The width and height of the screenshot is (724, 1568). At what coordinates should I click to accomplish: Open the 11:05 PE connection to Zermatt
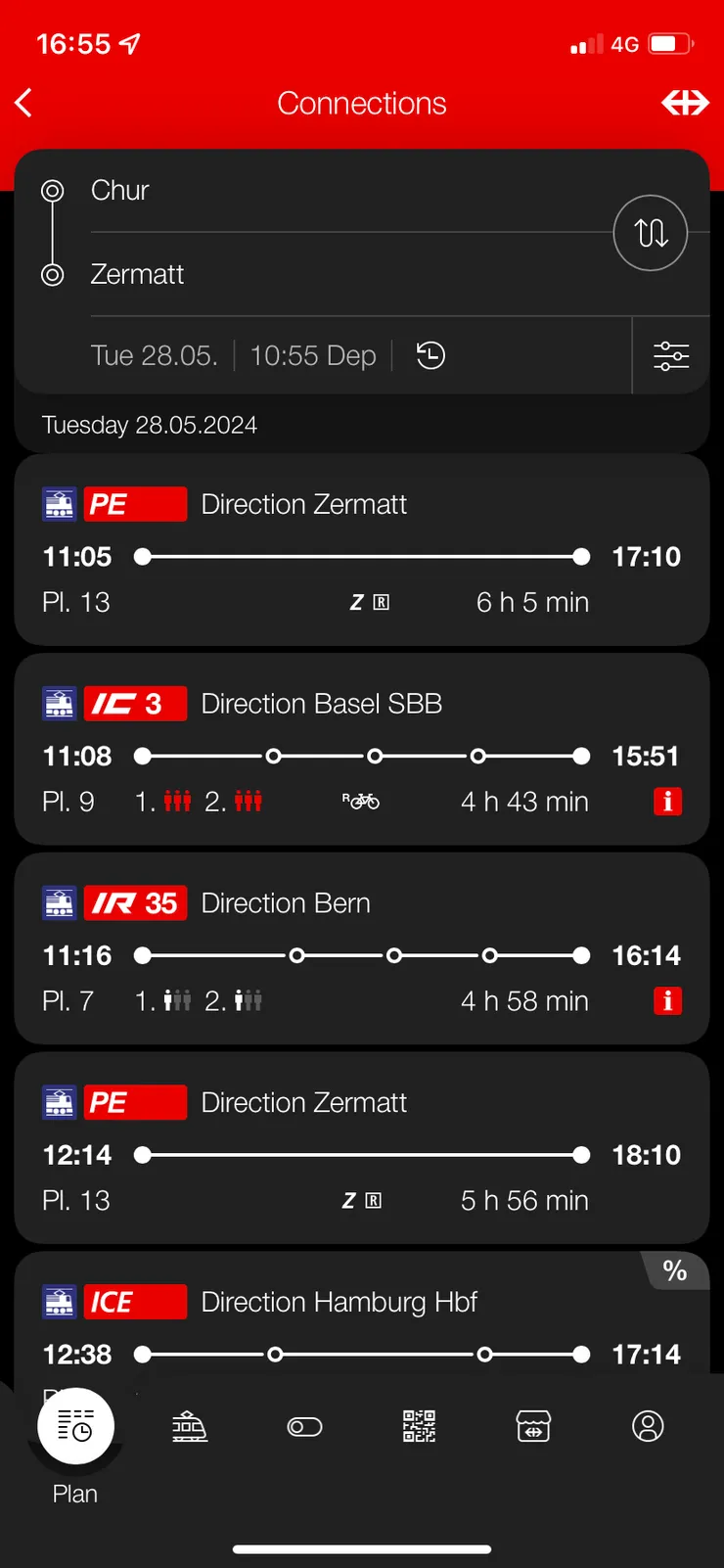pos(361,550)
